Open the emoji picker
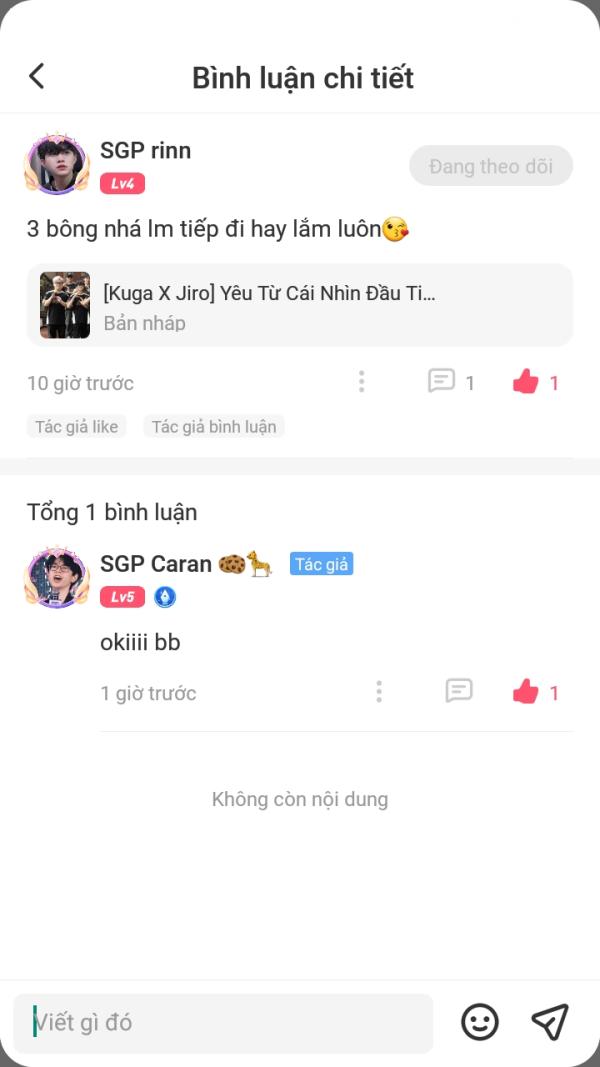 (480, 1022)
